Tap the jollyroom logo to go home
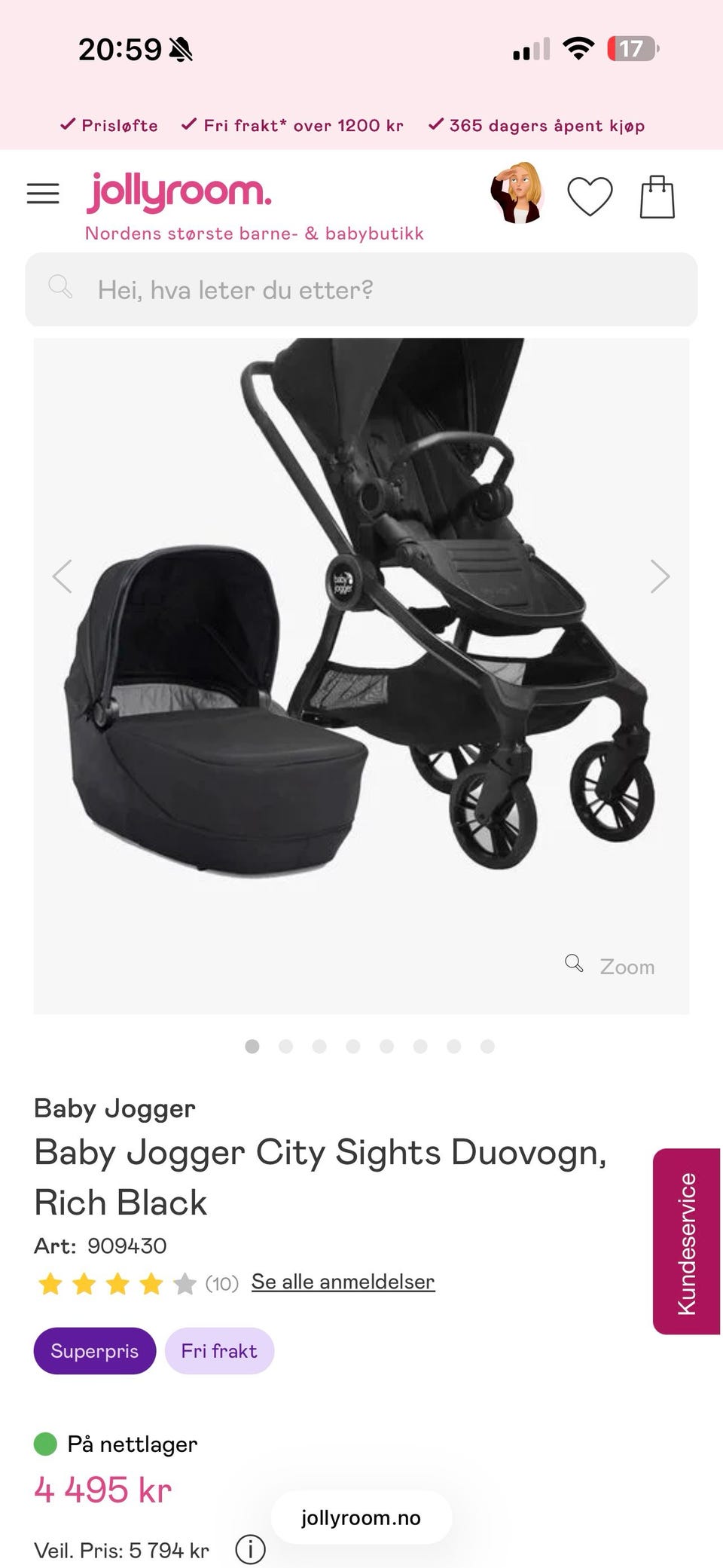723x1568 pixels. [x=178, y=192]
